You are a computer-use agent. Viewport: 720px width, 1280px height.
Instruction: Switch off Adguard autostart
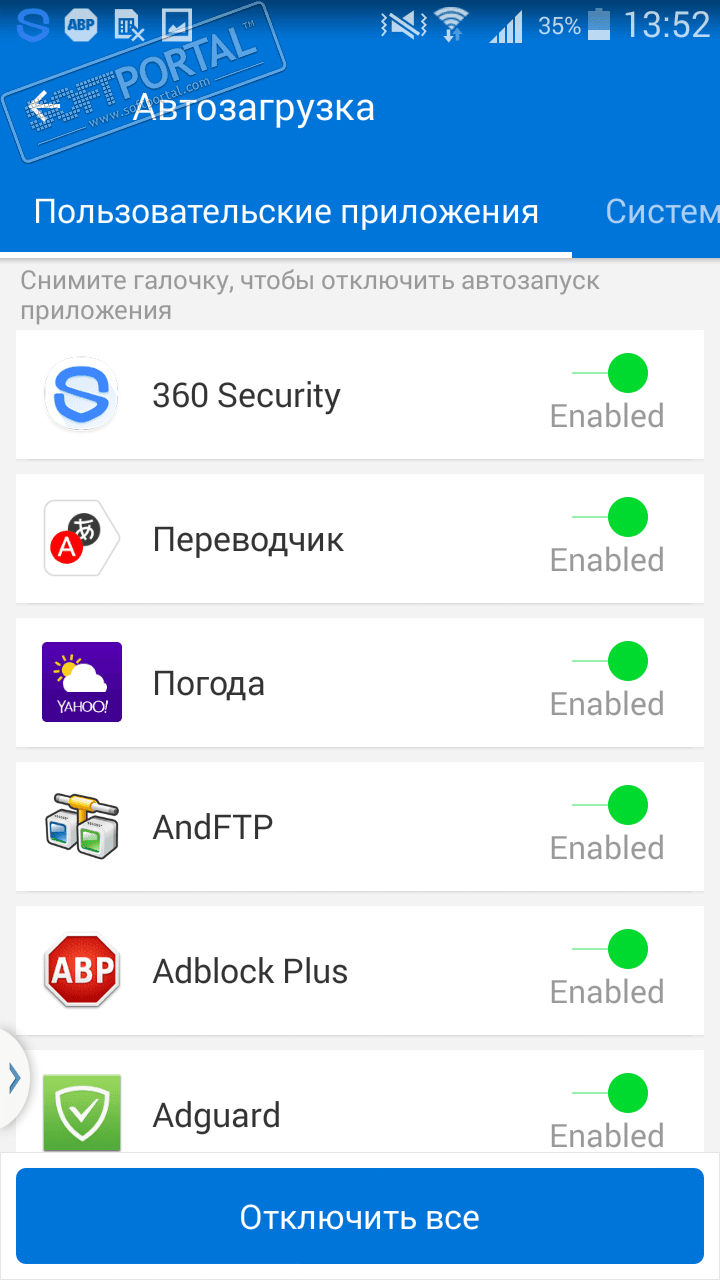[x=610, y=1094]
